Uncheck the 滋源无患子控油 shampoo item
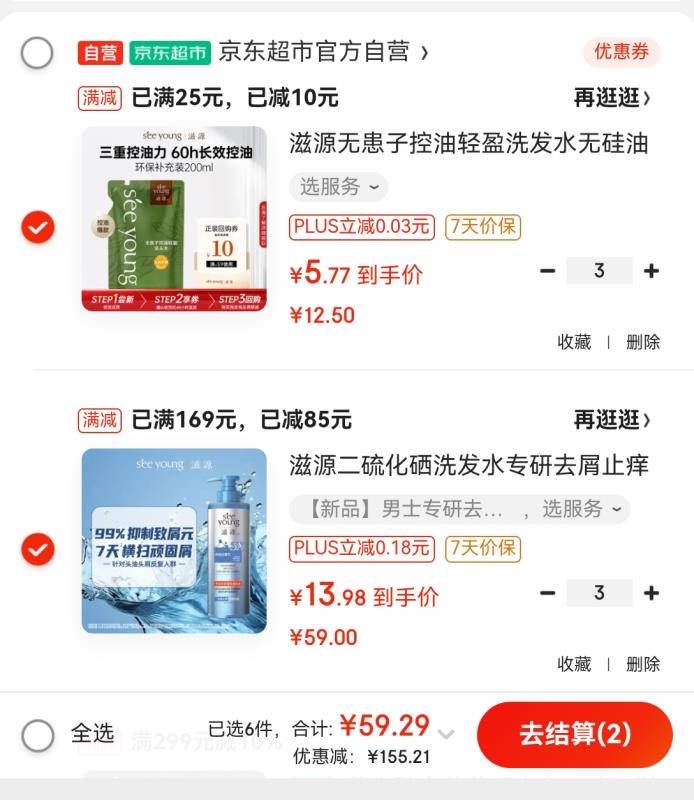Screen dimensions: 694x800 (38, 228)
